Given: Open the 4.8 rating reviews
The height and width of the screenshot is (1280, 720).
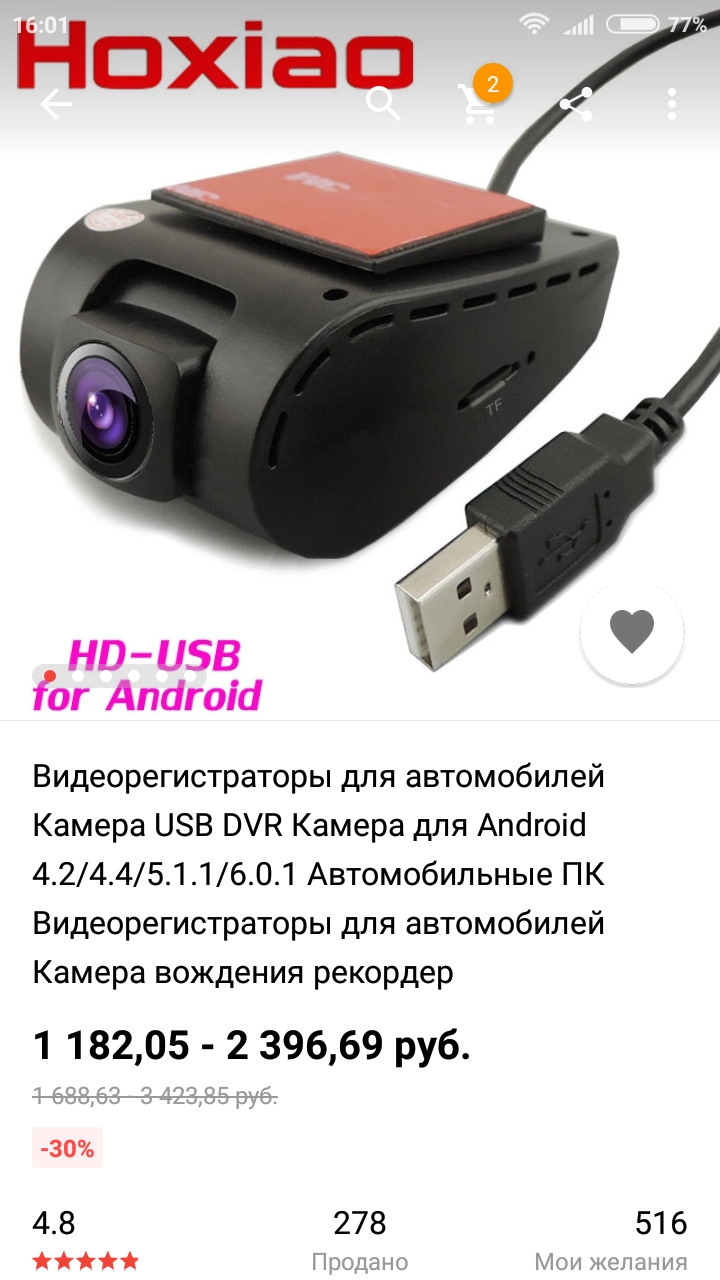Looking at the screenshot, I should click(53, 1222).
